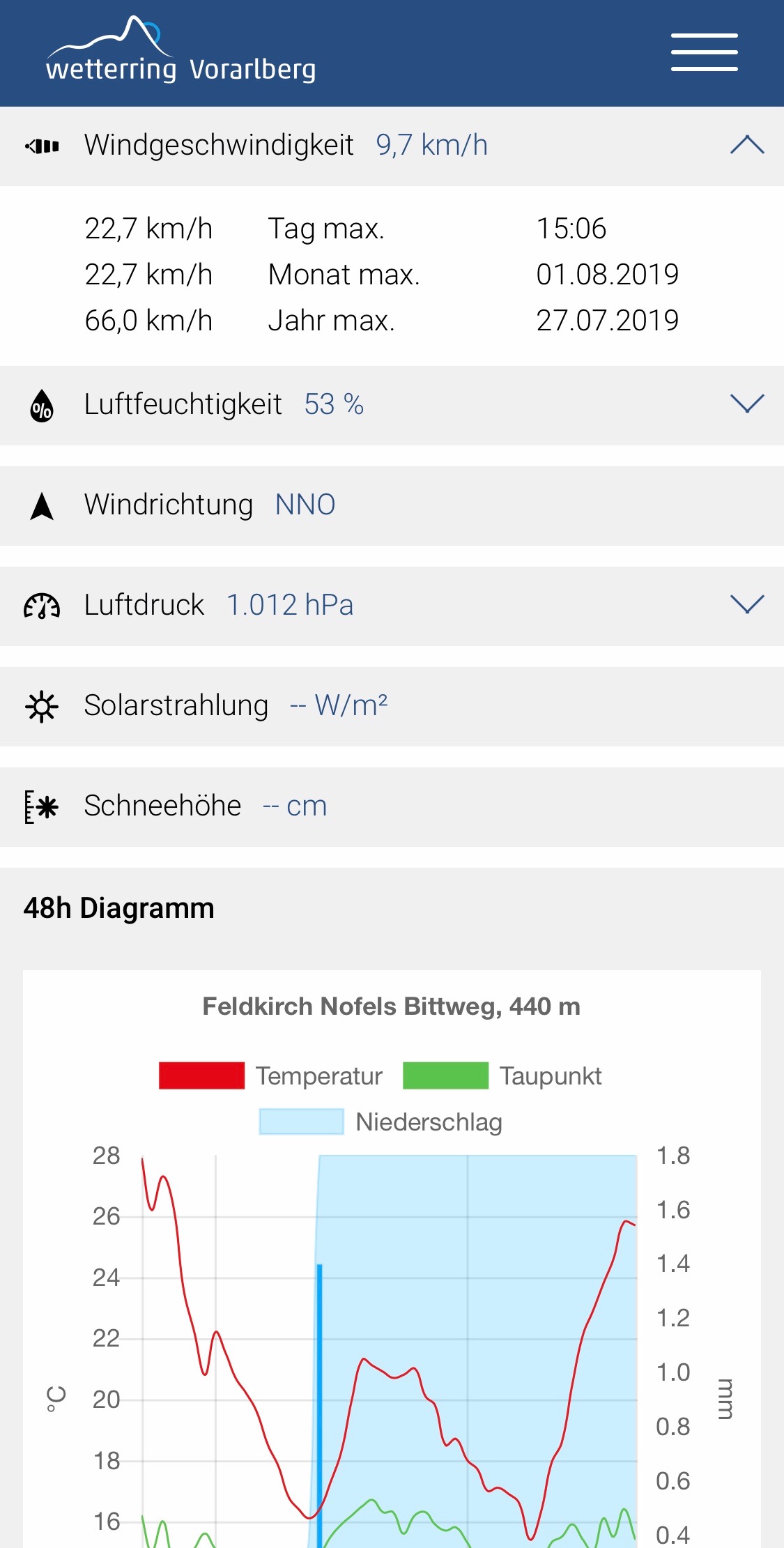Toggle the Taupunkt series in the chart legend
784x1548 pixels.
tap(502, 1075)
